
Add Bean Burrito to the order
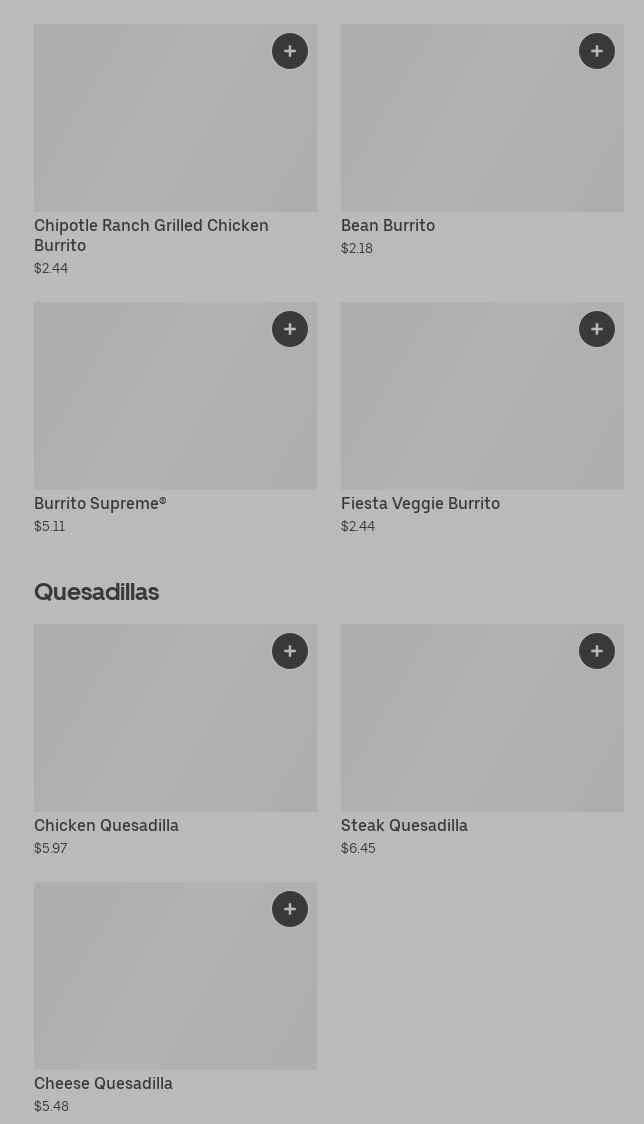point(597,51)
